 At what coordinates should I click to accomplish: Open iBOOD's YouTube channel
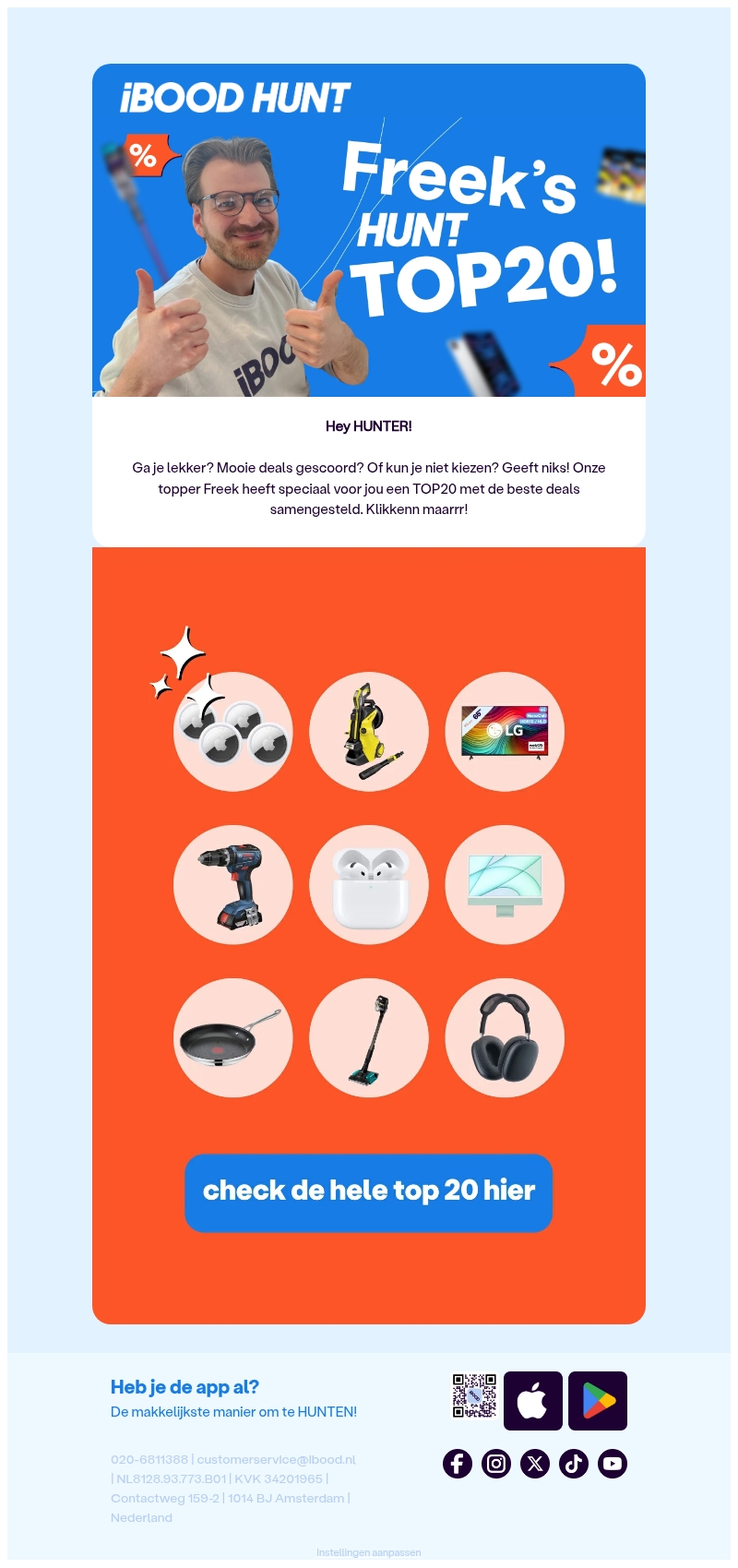point(613,1464)
